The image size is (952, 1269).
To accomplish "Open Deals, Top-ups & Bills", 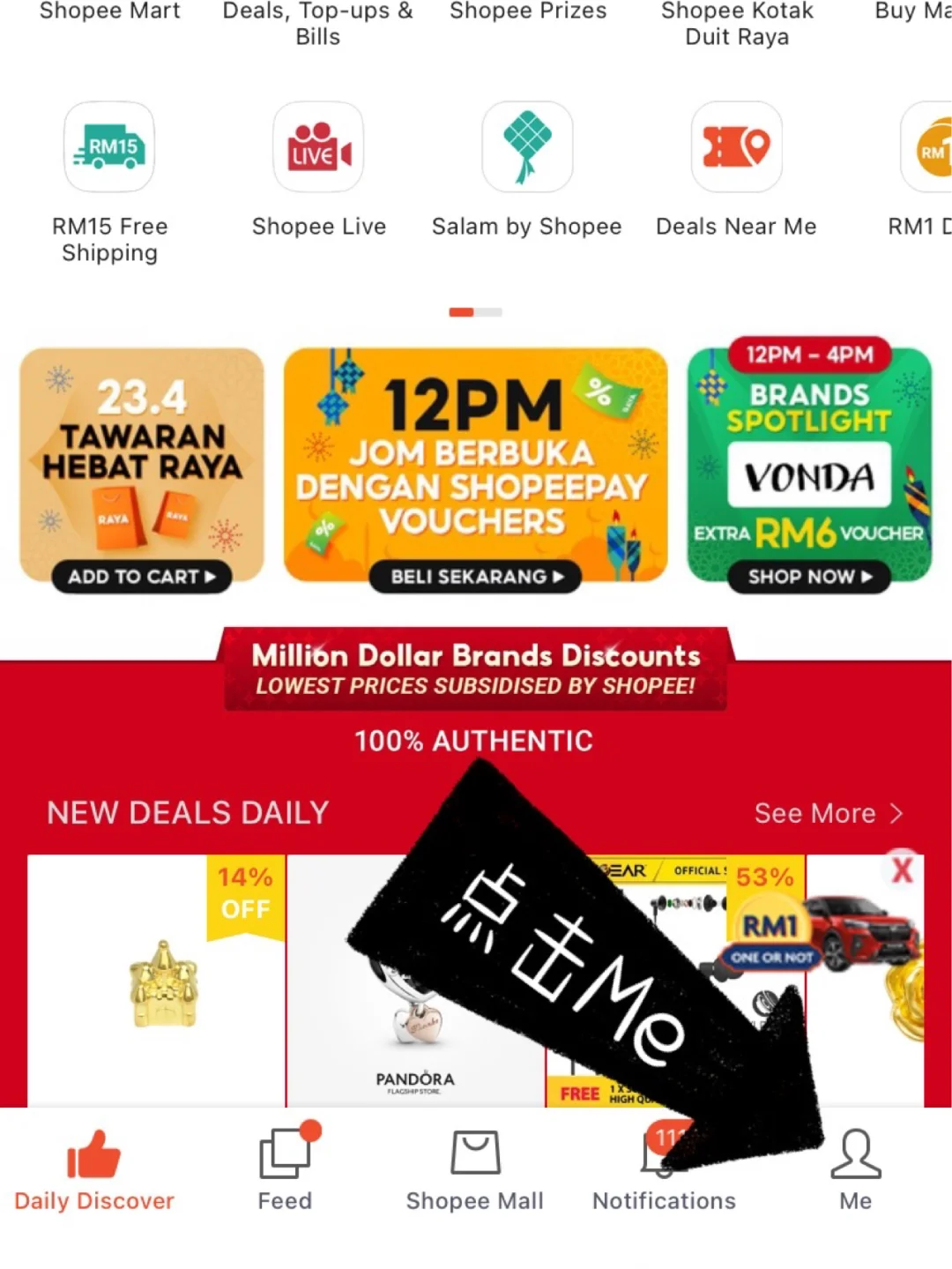I will (x=318, y=23).
